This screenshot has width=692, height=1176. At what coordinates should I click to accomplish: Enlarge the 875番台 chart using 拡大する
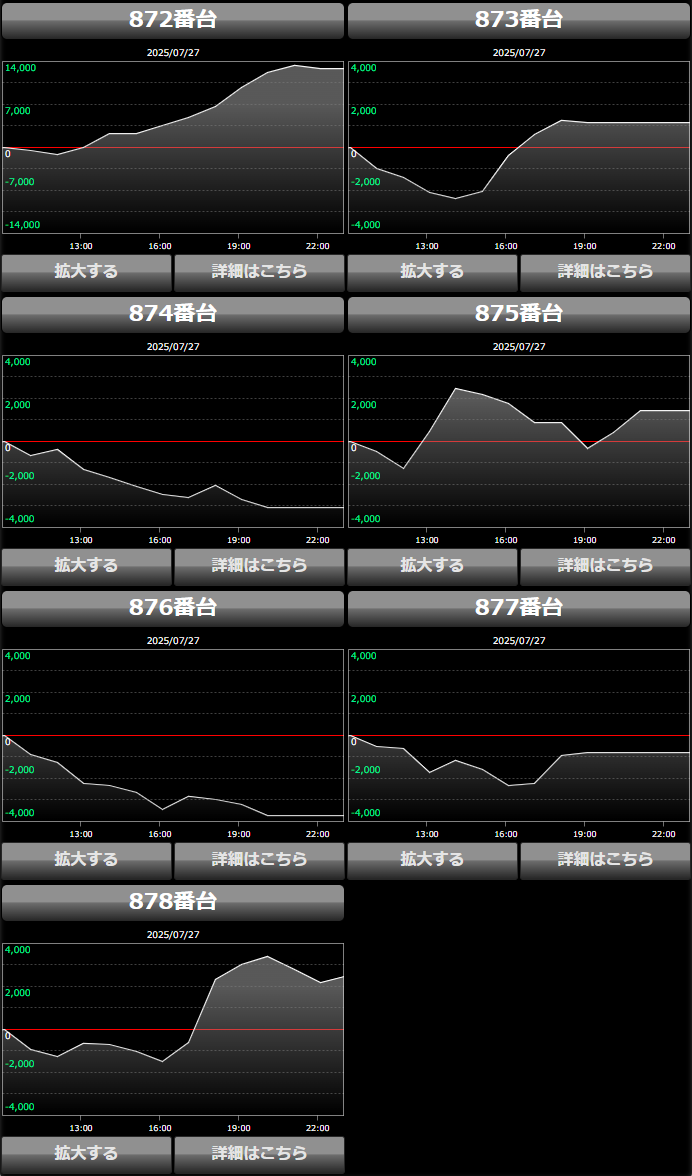pyautogui.click(x=433, y=567)
